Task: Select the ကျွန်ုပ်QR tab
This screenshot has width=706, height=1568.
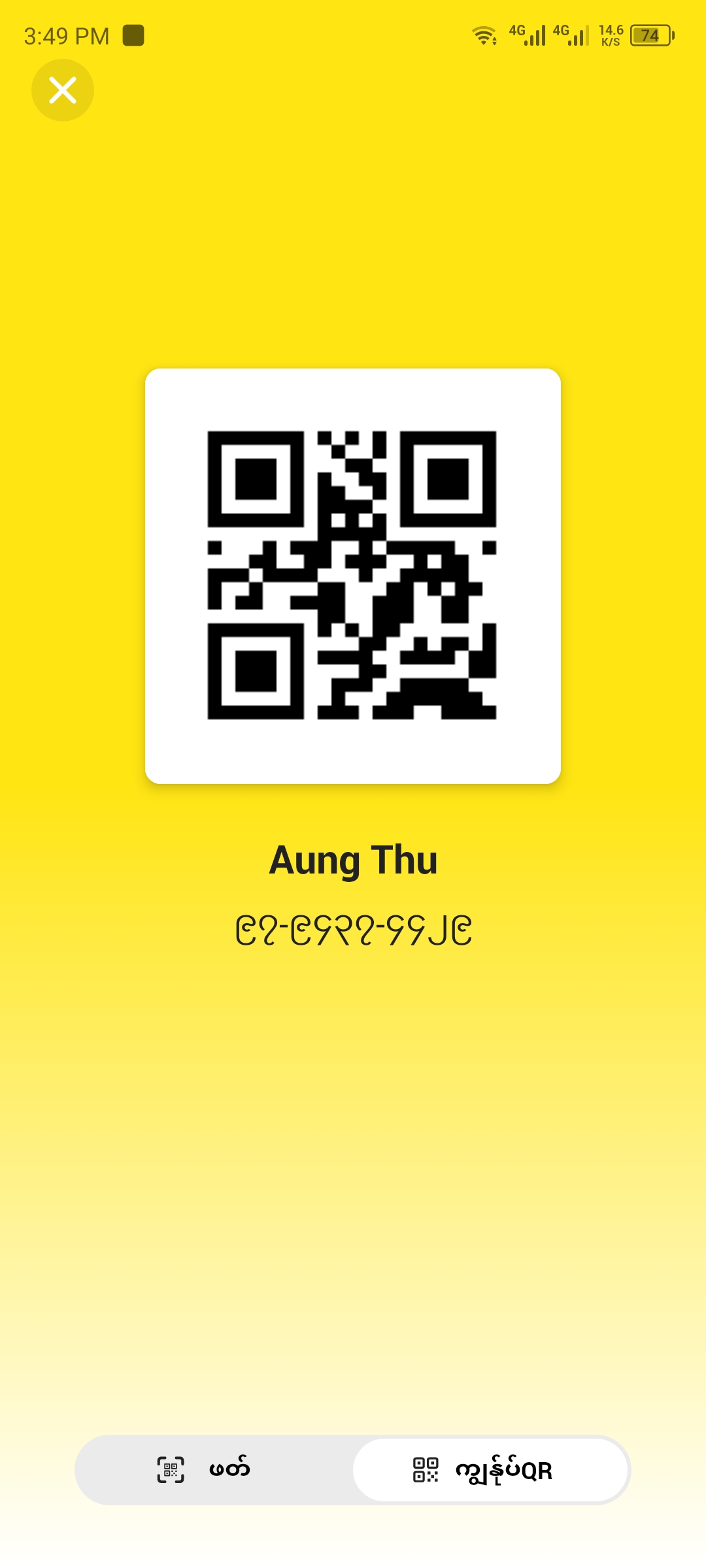Action: tap(490, 1470)
